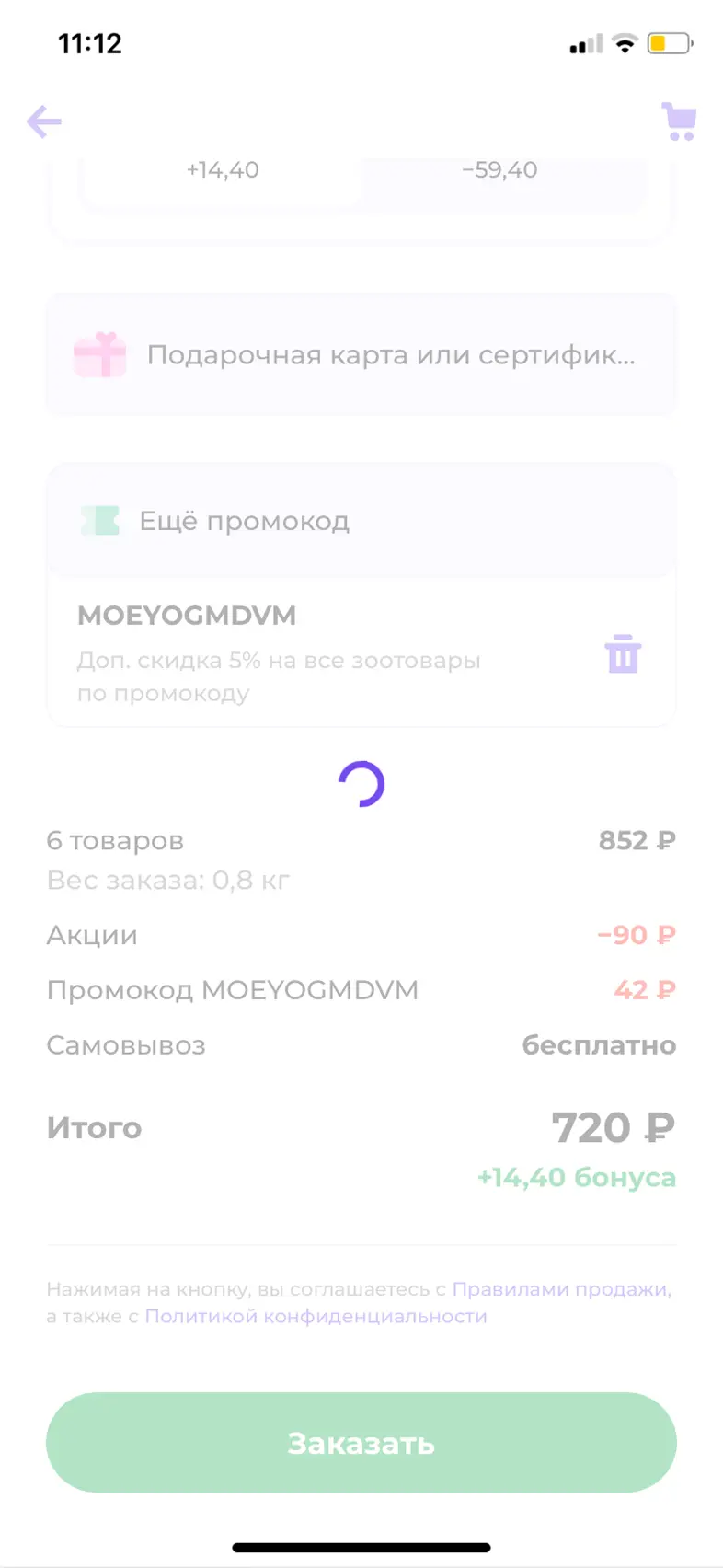
Task: Open the shopping cart icon
Action: tap(679, 121)
